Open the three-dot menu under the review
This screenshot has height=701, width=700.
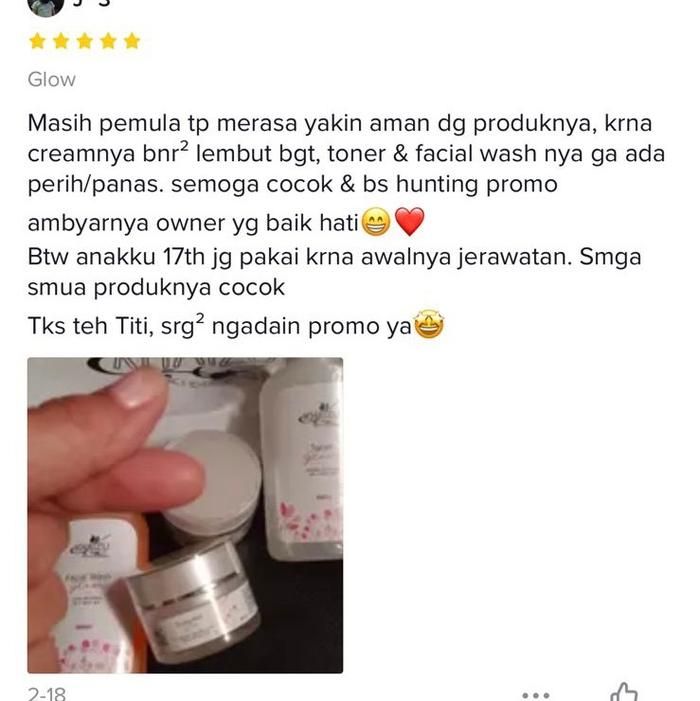click(x=537, y=693)
